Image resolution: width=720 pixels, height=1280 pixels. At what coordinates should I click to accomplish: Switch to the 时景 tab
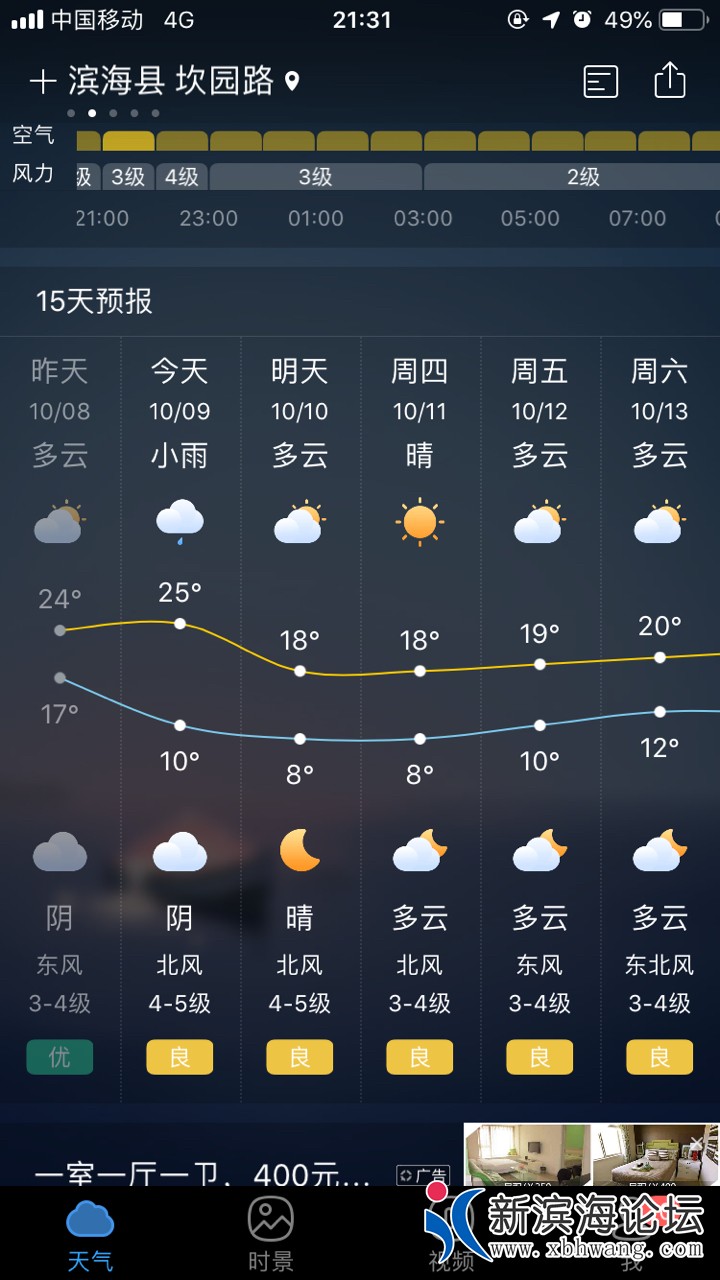pyautogui.click(x=270, y=1232)
